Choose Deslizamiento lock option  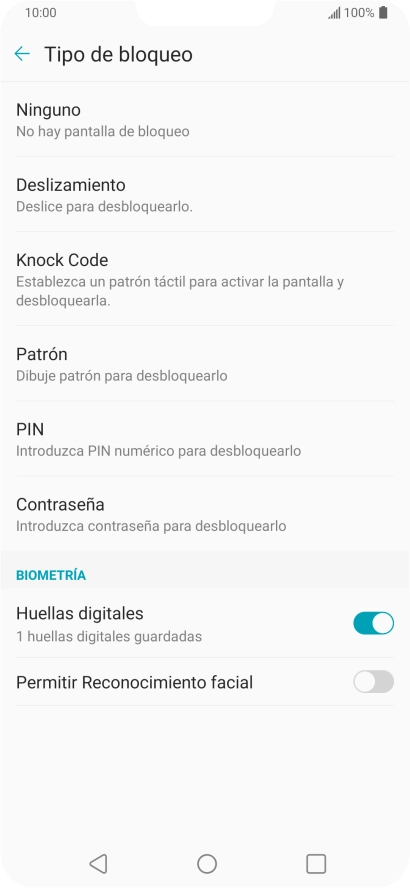(205, 194)
